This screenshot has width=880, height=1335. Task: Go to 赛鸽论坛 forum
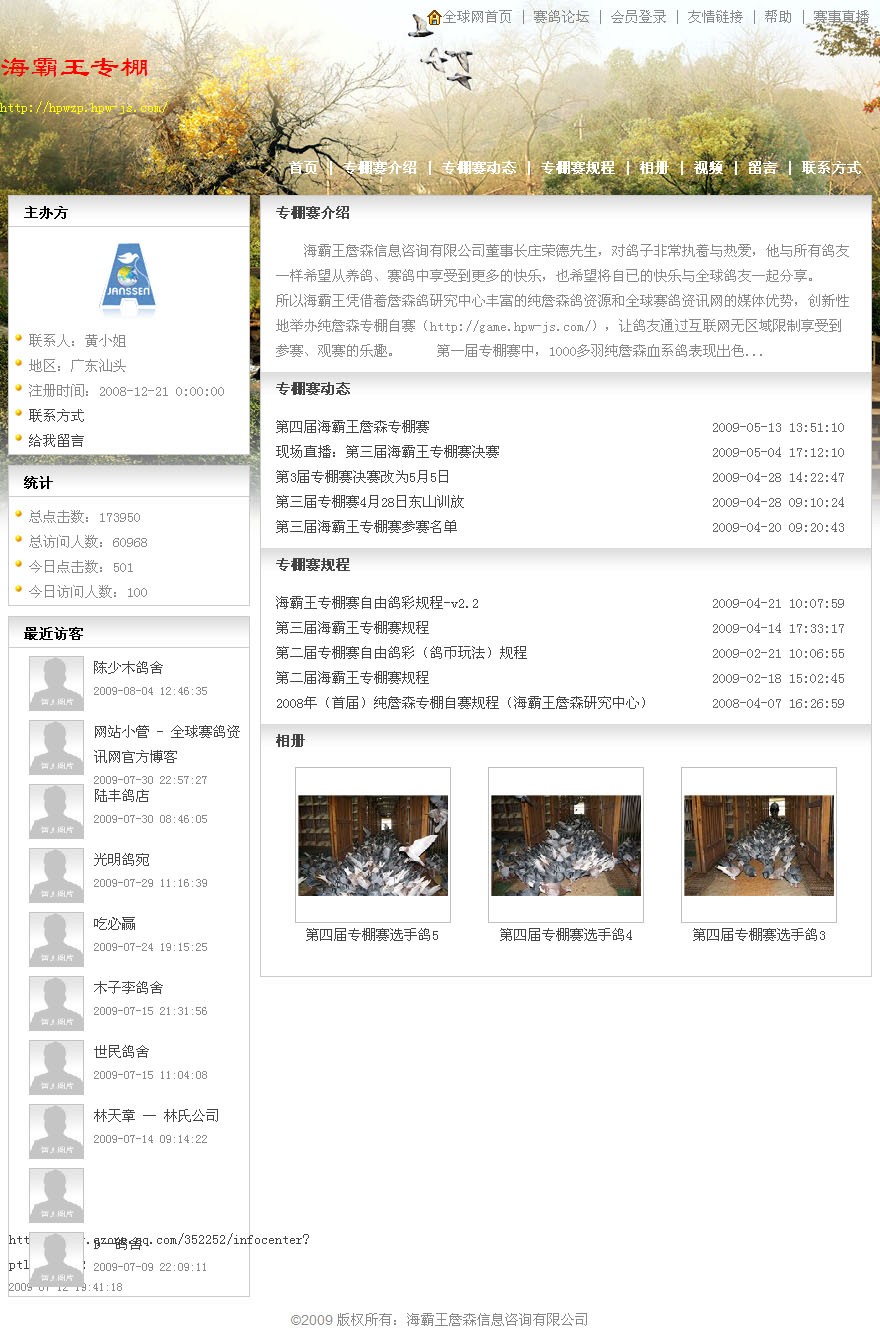(561, 17)
